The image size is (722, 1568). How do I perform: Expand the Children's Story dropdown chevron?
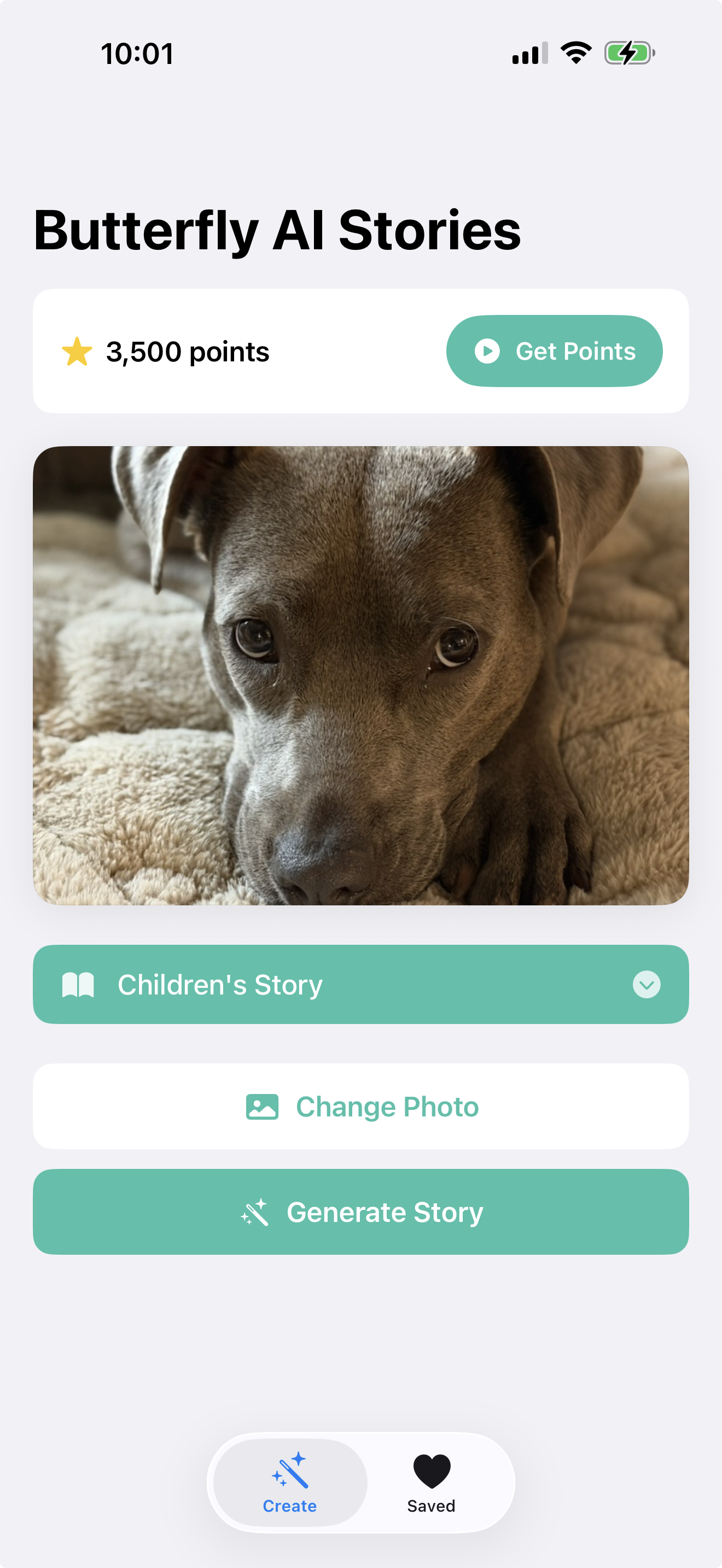click(646, 984)
